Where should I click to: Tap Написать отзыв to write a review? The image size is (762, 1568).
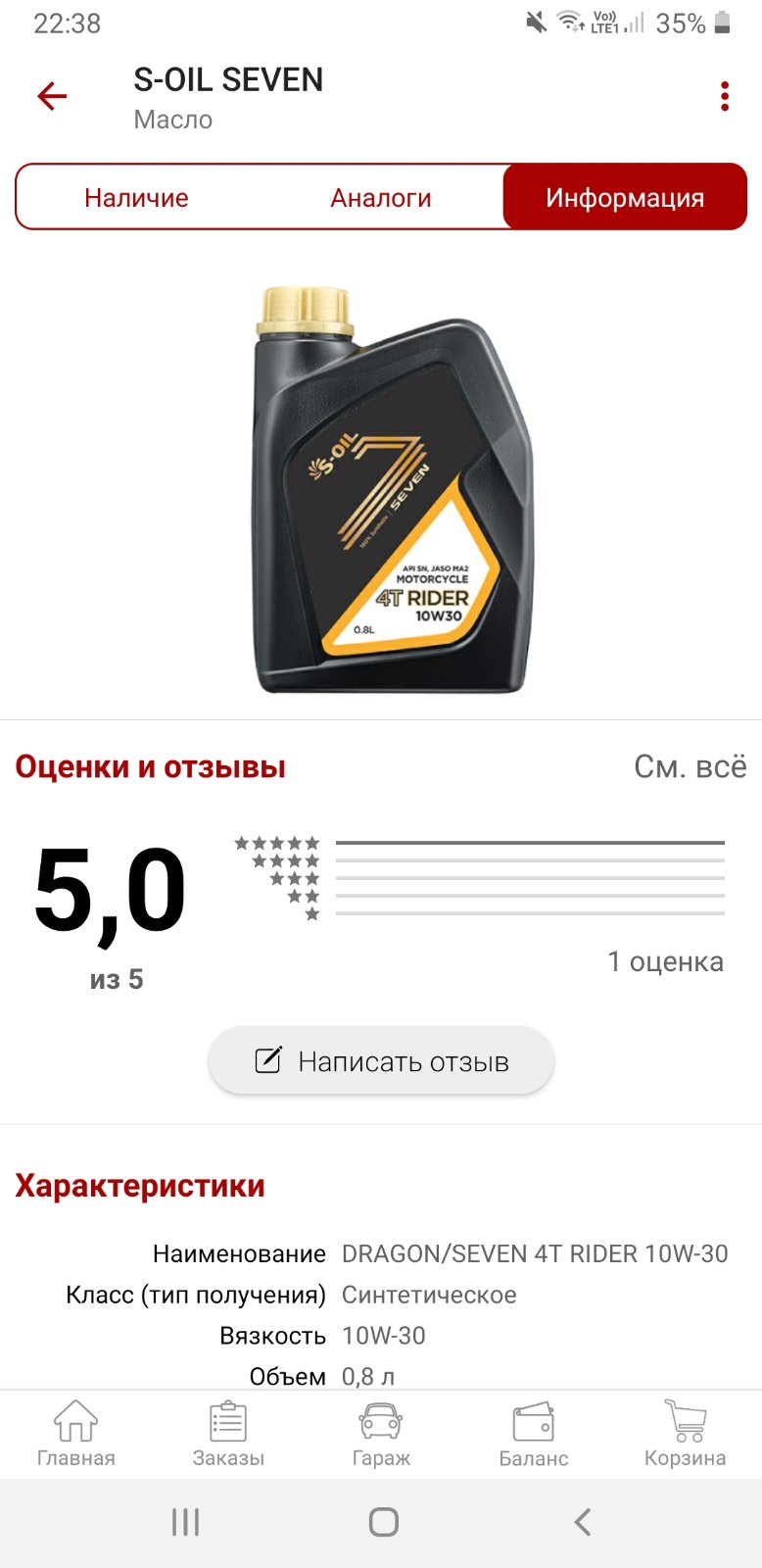(381, 1060)
